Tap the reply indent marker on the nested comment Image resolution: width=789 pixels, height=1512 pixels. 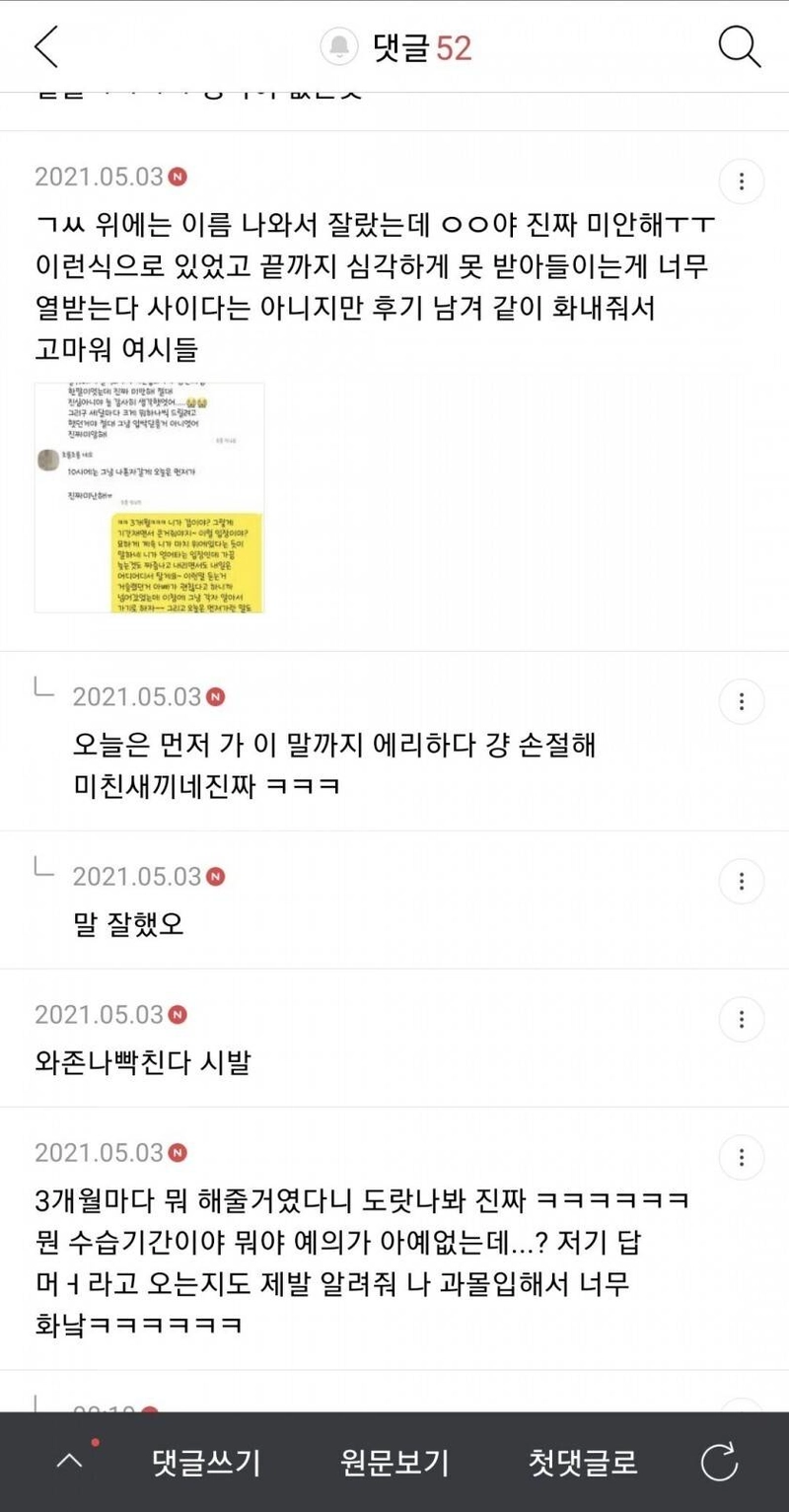[x=44, y=696]
